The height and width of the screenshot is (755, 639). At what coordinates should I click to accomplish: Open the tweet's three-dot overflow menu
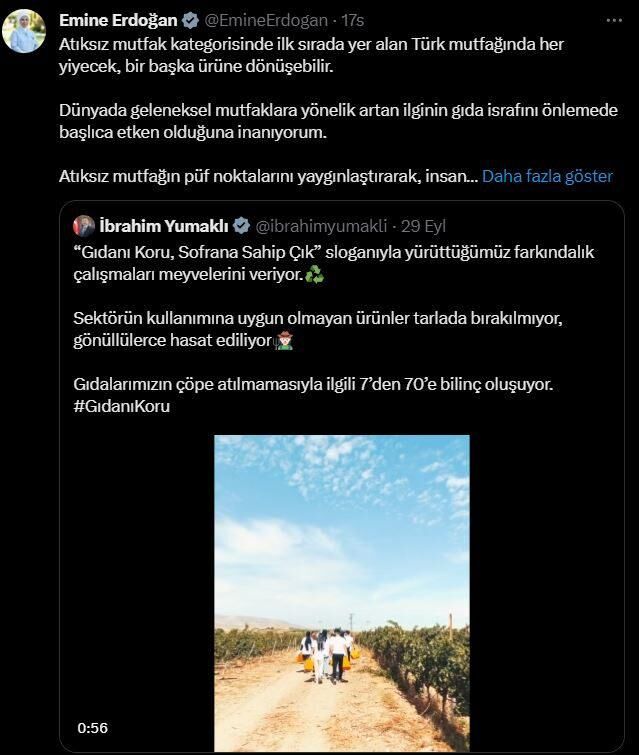[614, 20]
